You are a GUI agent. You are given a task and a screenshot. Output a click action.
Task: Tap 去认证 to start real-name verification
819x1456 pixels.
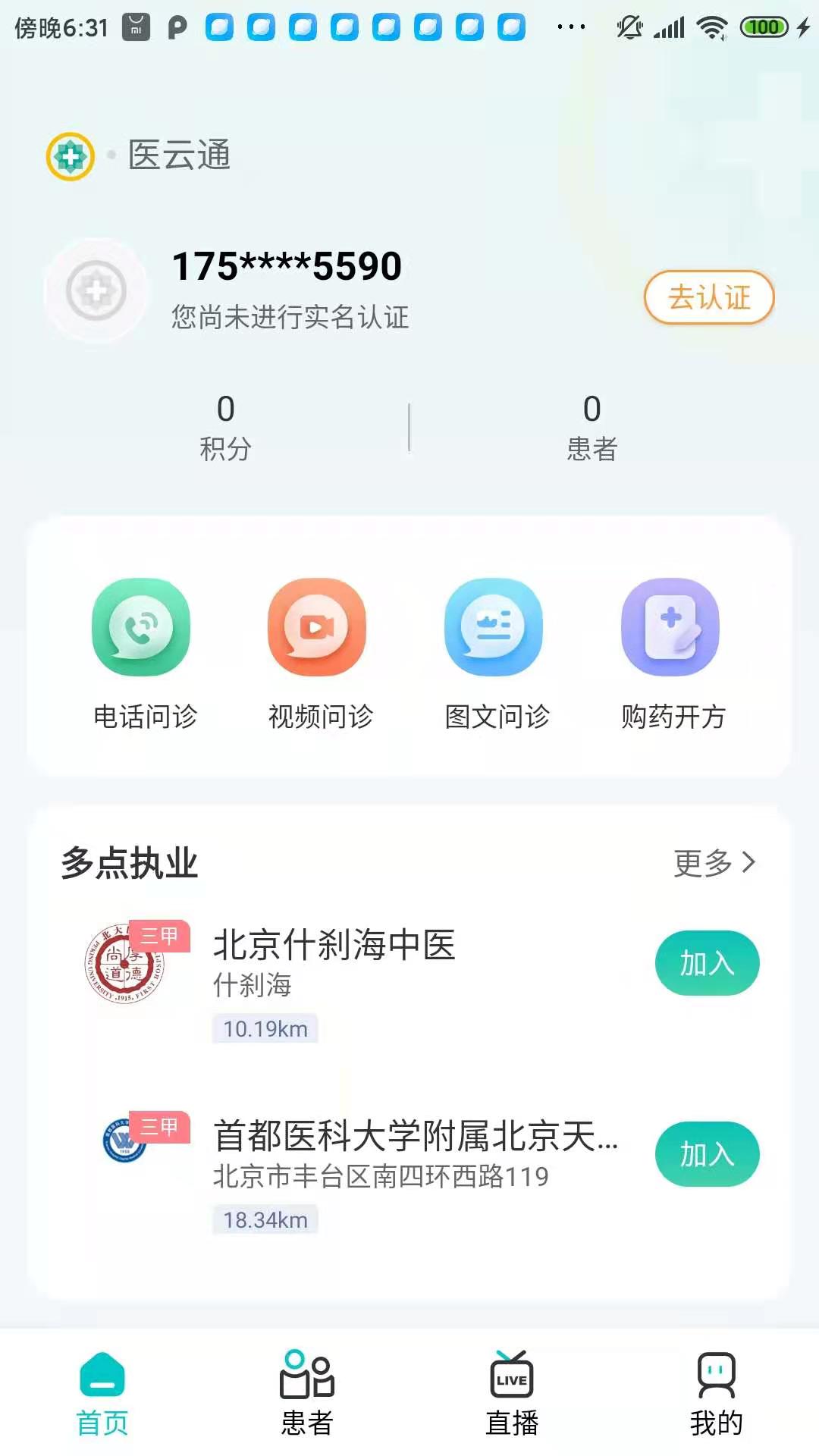708,298
